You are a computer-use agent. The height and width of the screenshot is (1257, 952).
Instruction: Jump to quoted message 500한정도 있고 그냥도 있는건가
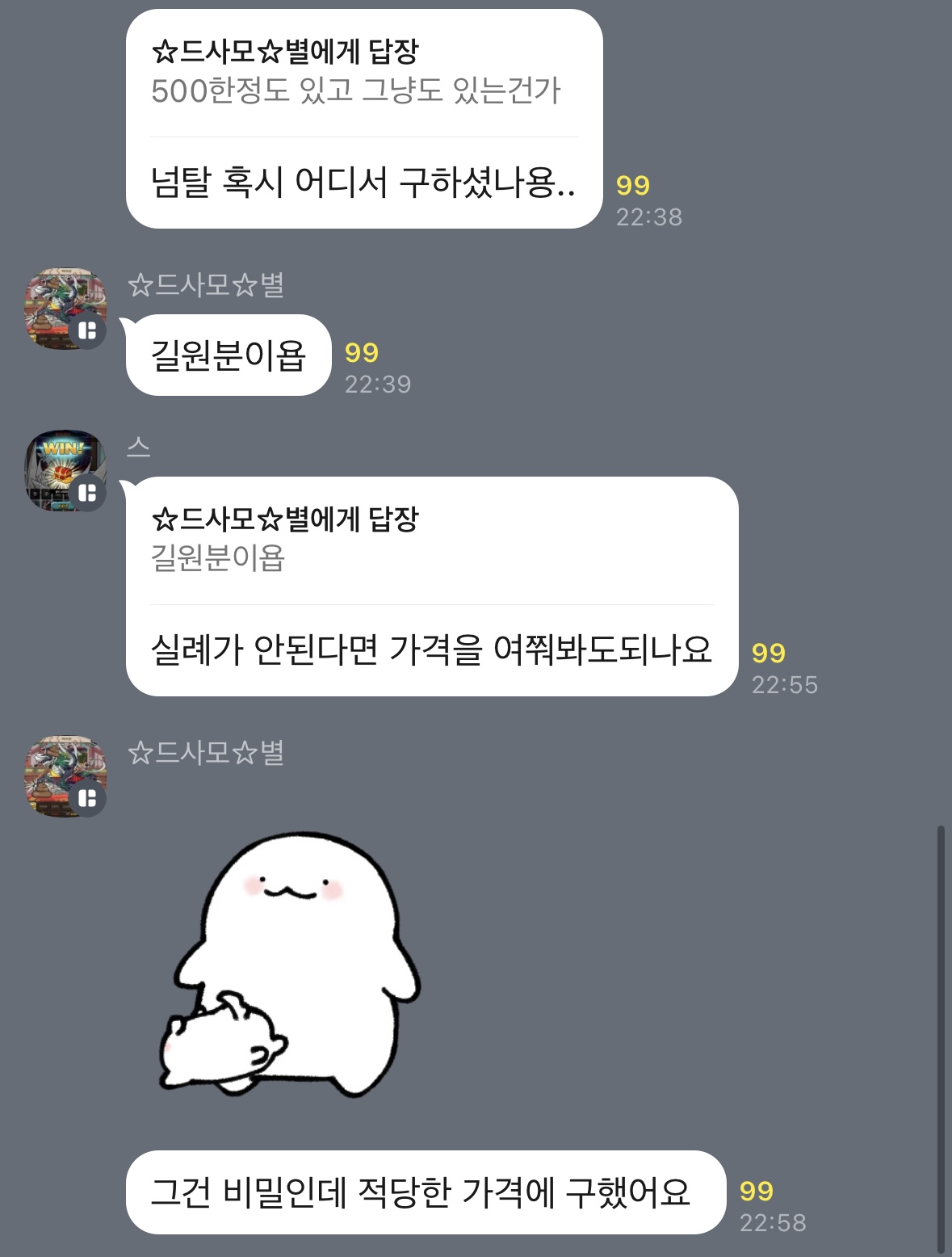coord(355,90)
